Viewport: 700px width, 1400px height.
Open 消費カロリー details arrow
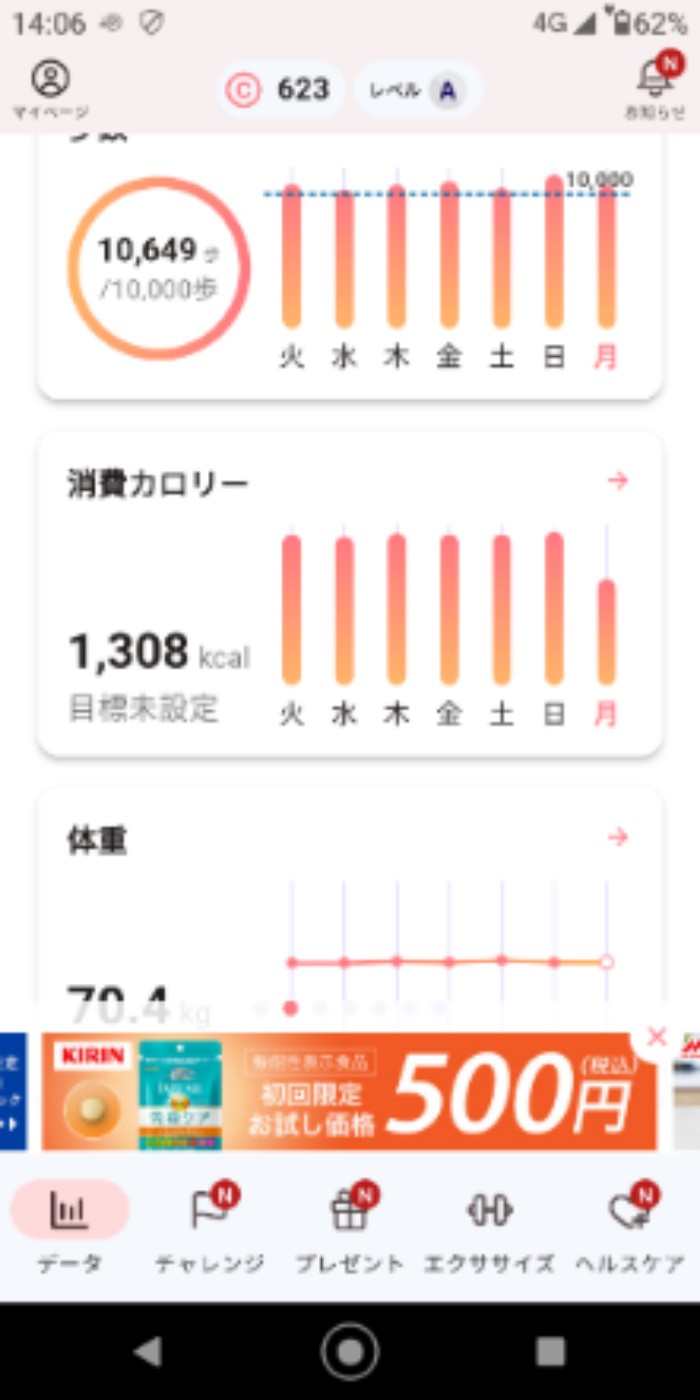click(618, 481)
